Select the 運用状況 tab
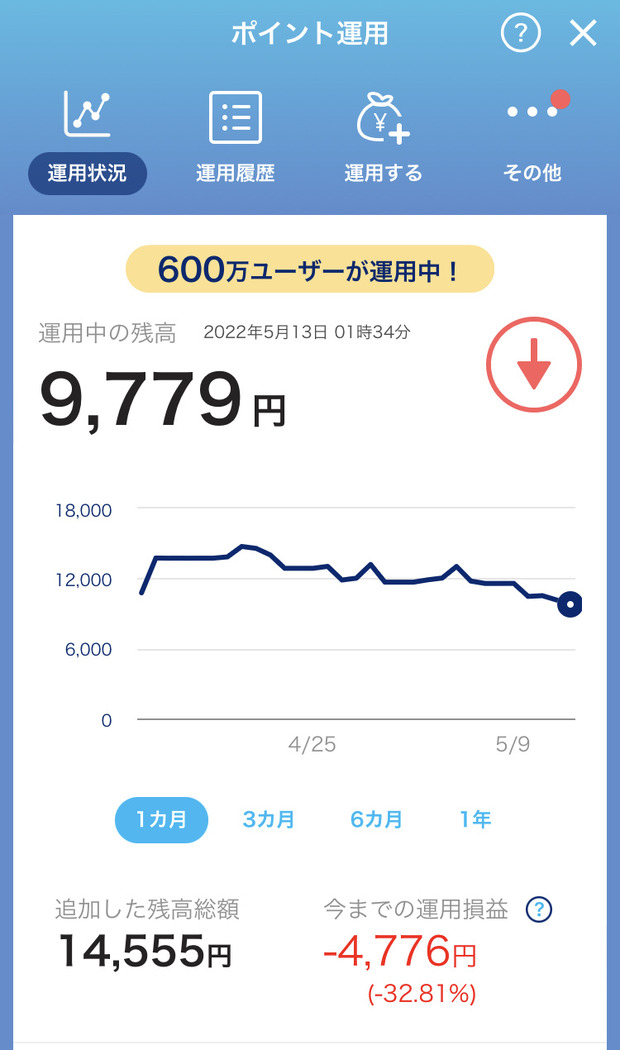Viewport: 620px width, 1050px height. point(87,142)
